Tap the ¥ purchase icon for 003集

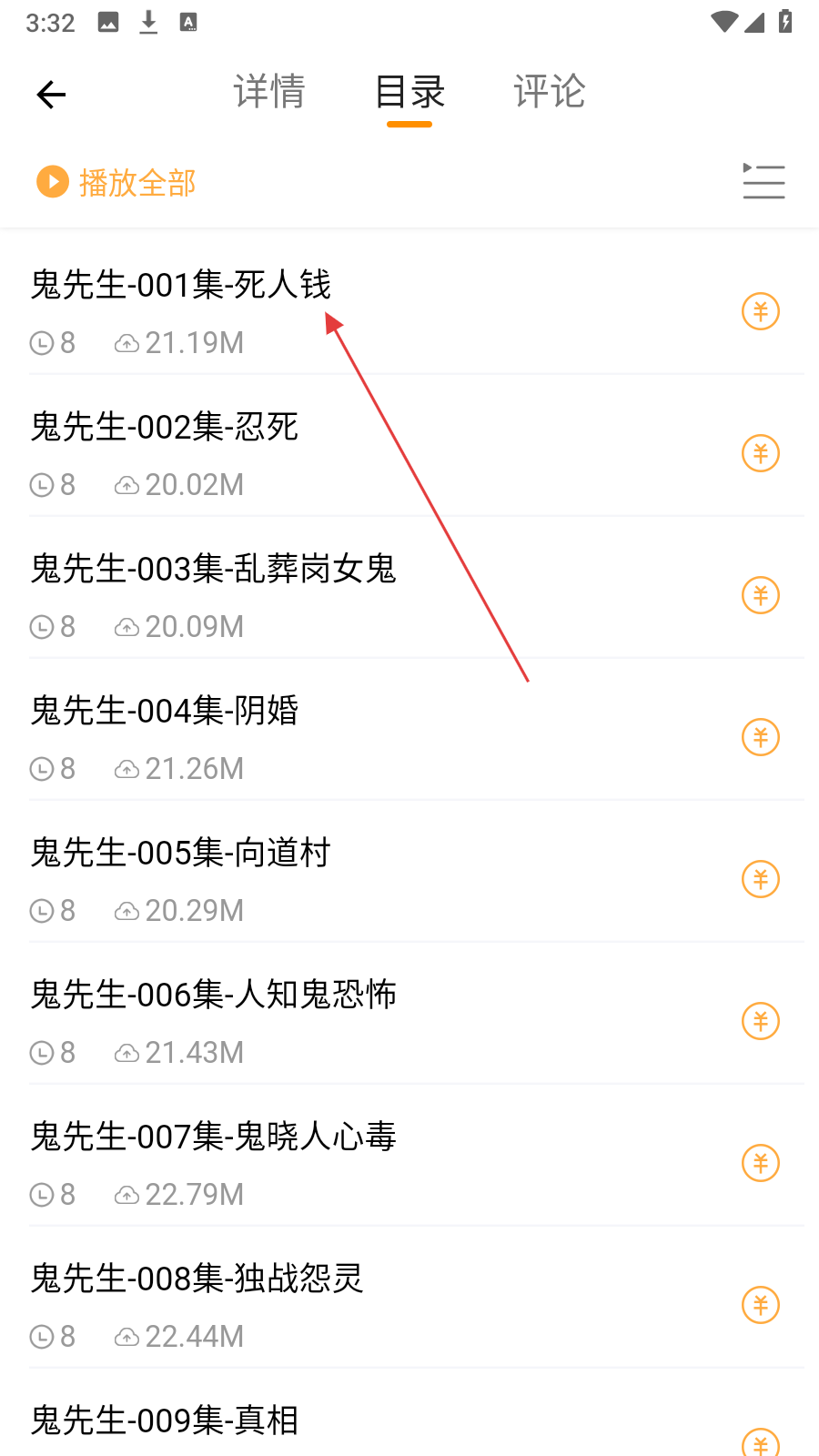(x=761, y=595)
